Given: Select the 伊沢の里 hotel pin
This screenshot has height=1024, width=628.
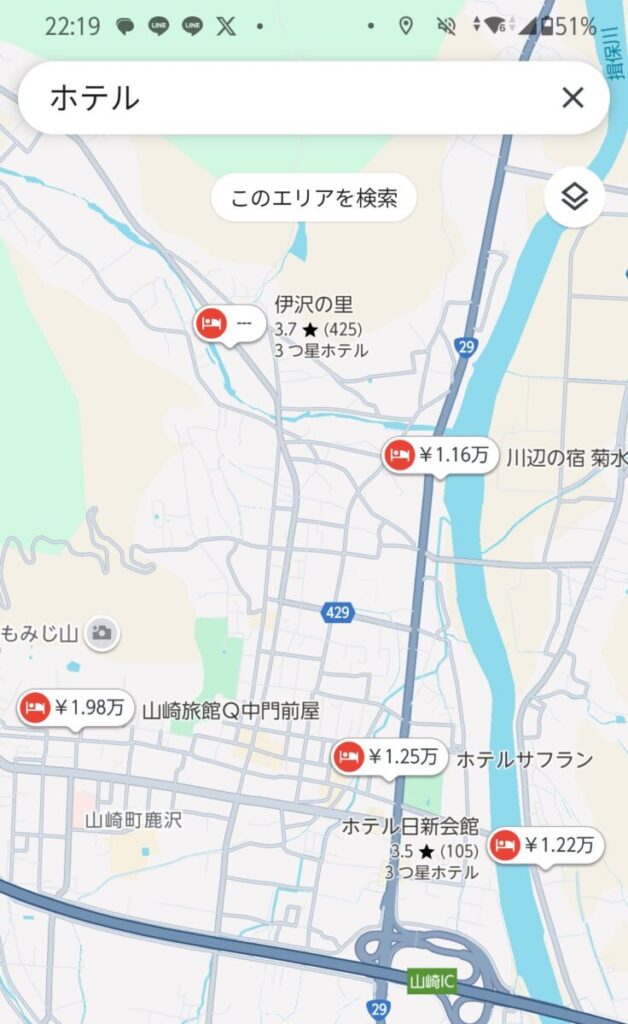Looking at the screenshot, I should tap(230, 324).
